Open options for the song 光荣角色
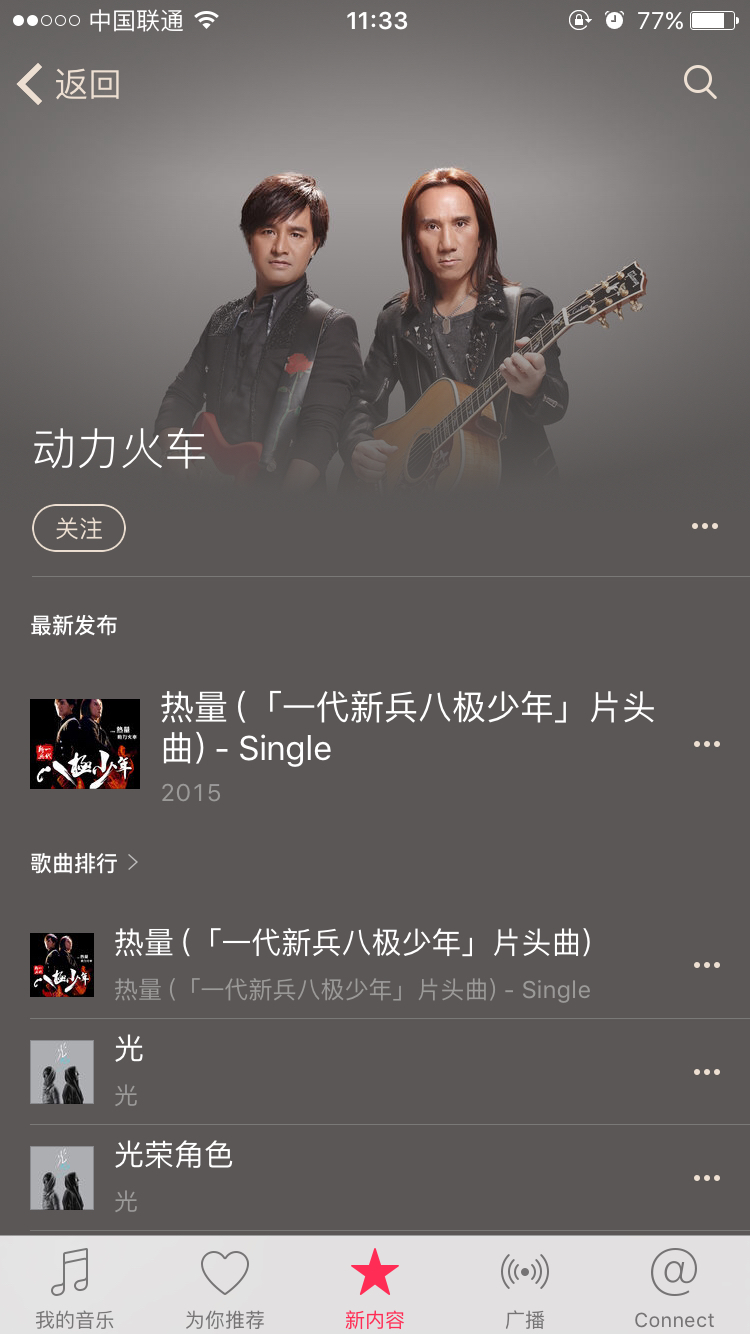This screenshot has width=750, height=1334. pyautogui.click(x=706, y=1178)
